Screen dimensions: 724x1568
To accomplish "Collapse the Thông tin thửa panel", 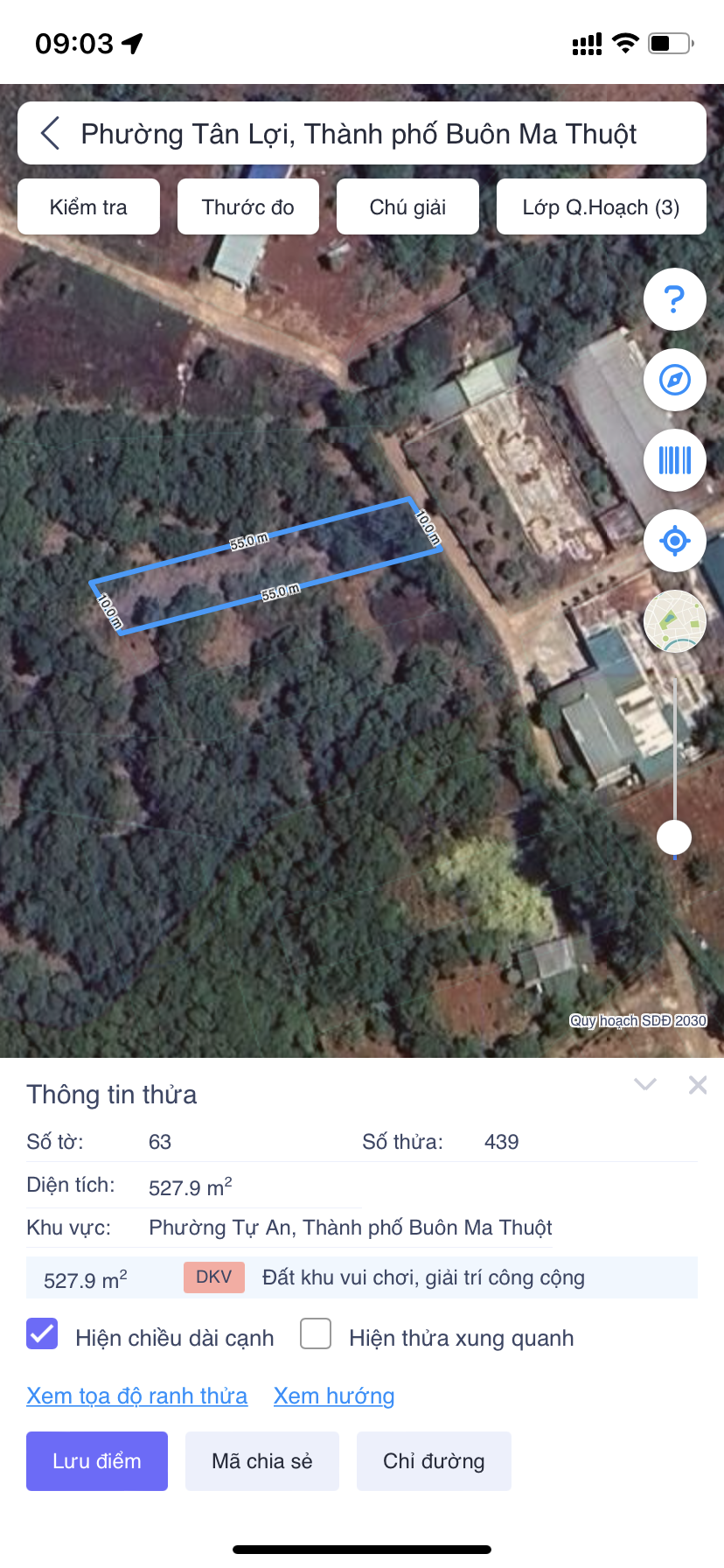I will click(645, 1085).
